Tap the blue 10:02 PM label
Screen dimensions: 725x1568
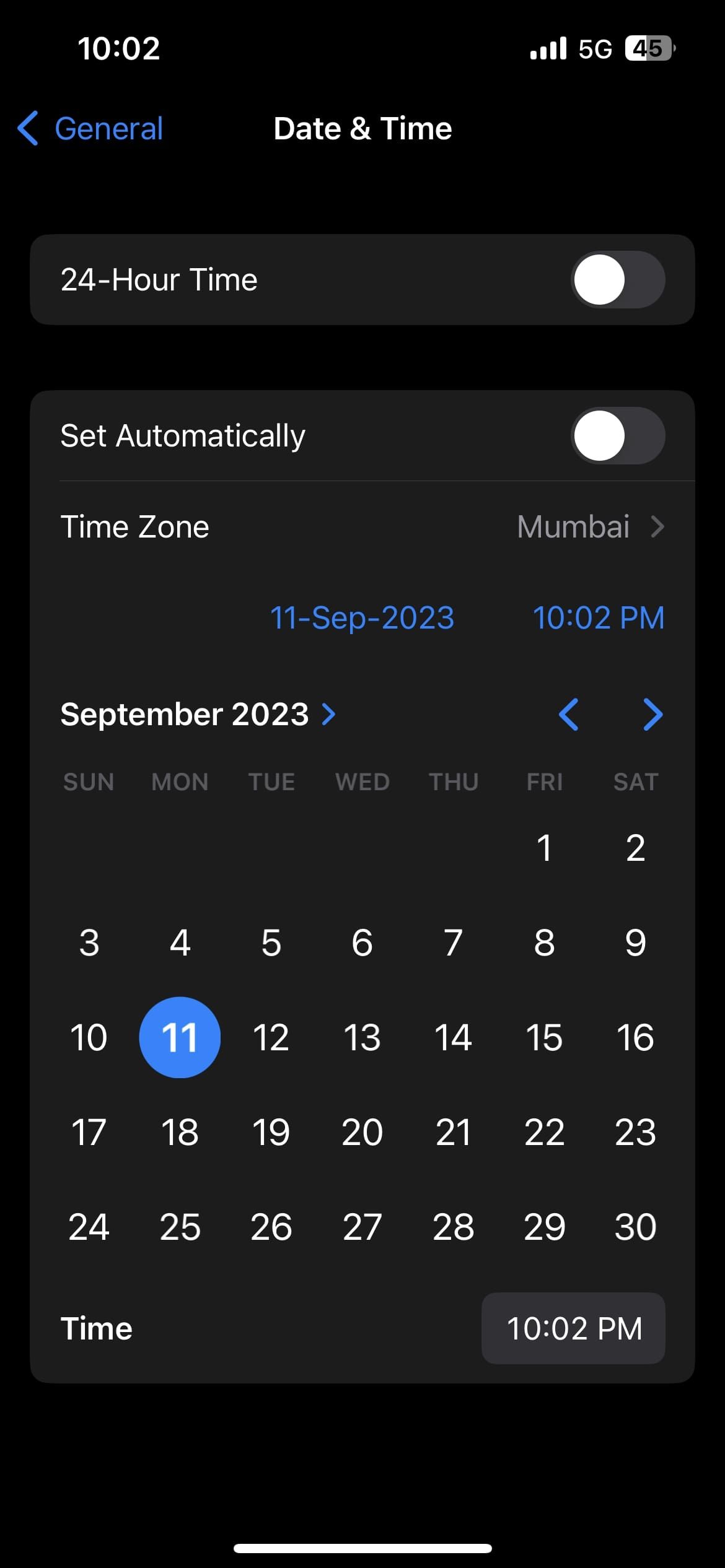(x=598, y=618)
